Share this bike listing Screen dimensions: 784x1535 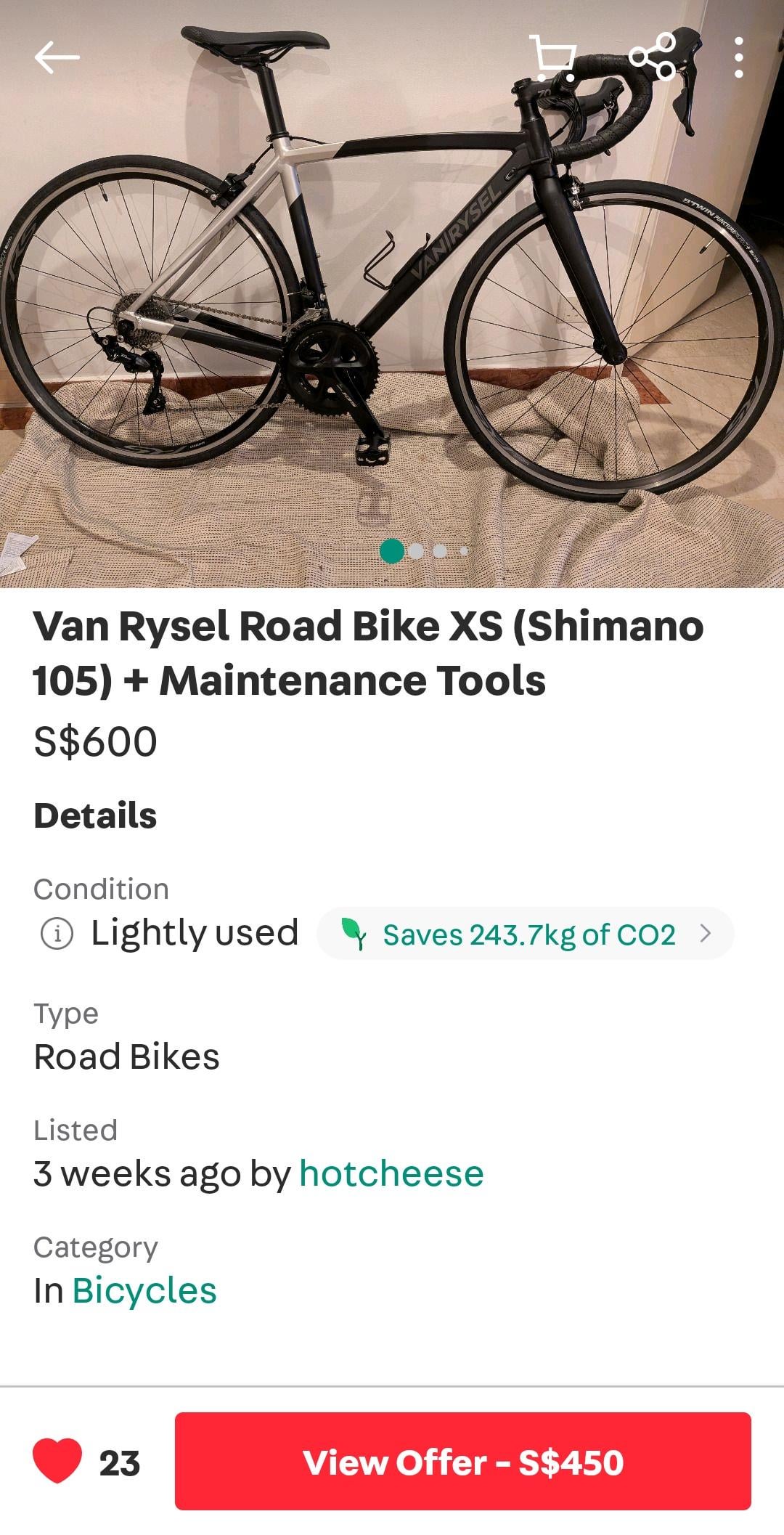click(x=651, y=57)
